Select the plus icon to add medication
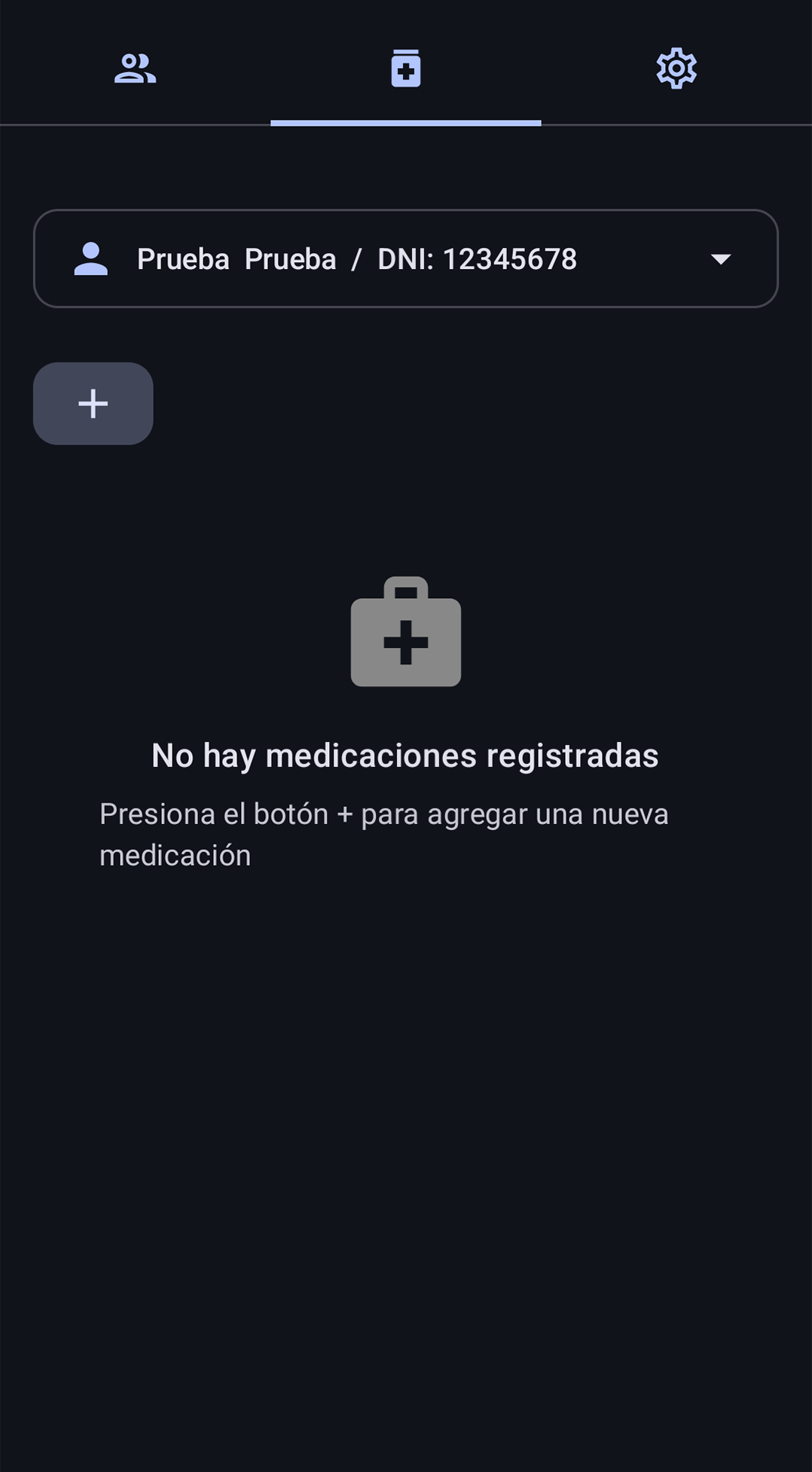Viewport: 812px width, 1472px height. [93, 403]
